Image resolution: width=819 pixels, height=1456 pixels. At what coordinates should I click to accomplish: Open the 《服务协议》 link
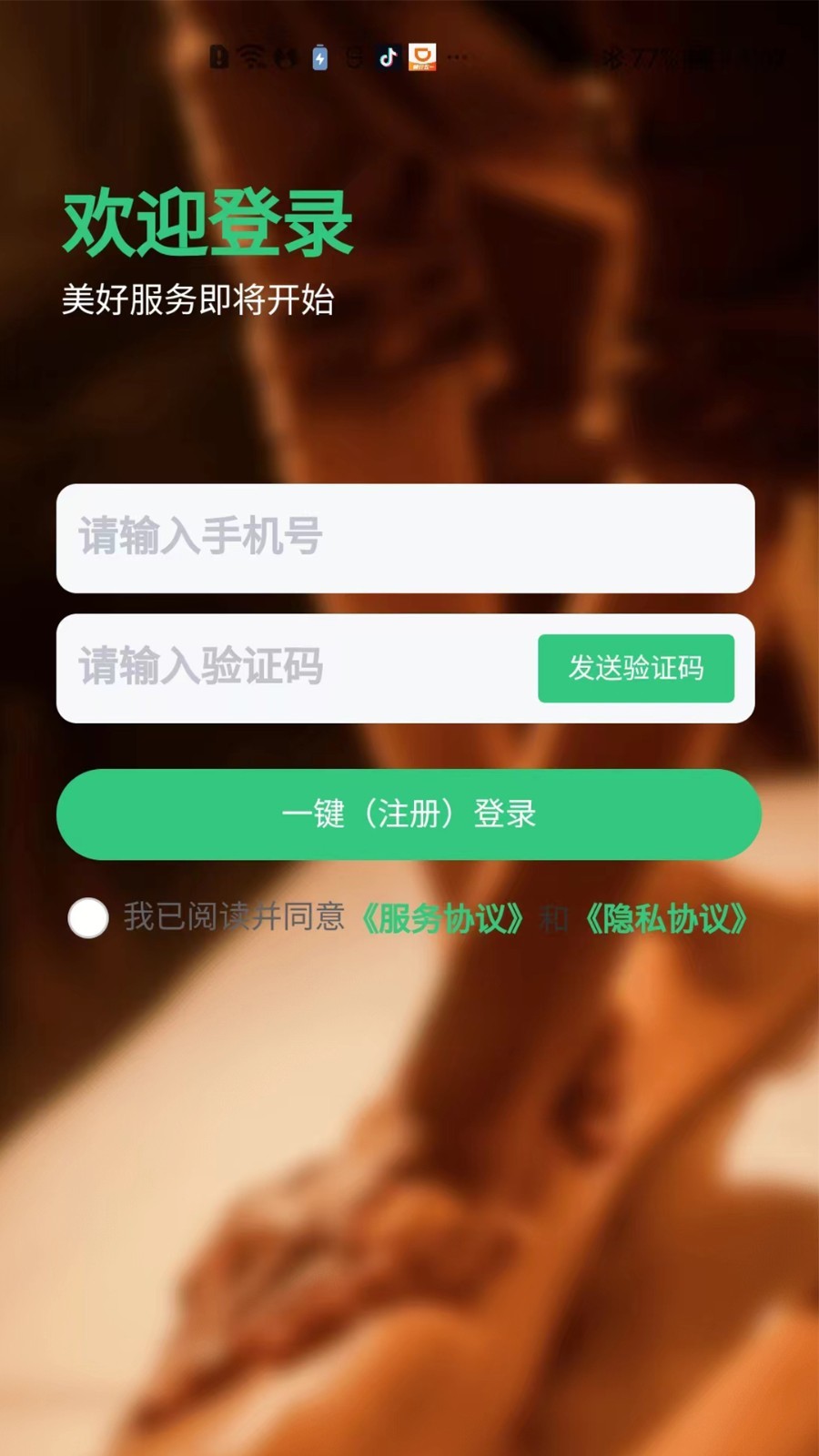click(x=442, y=918)
